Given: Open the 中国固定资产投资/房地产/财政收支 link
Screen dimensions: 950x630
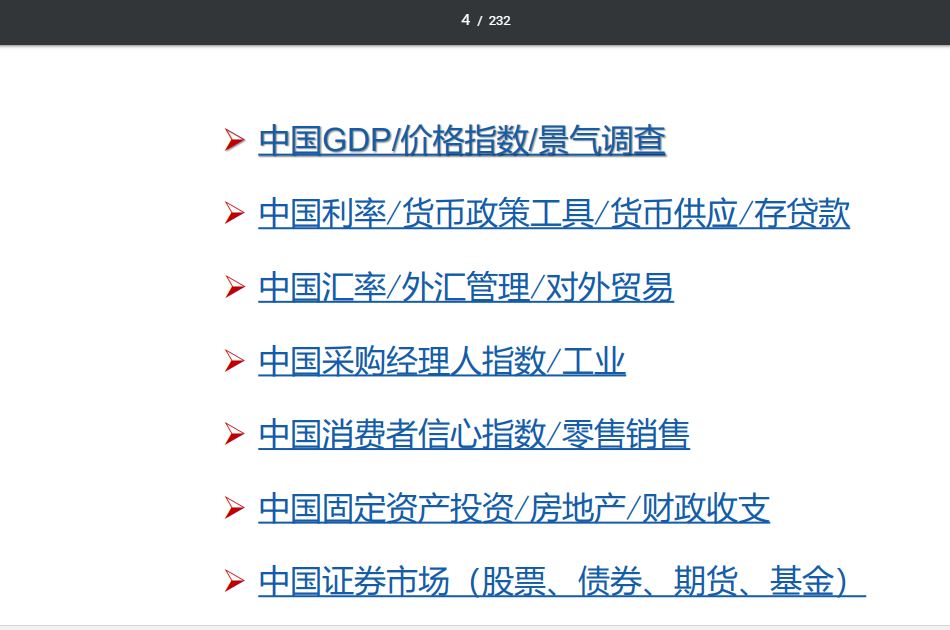Looking at the screenshot, I should click(x=514, y=508).
